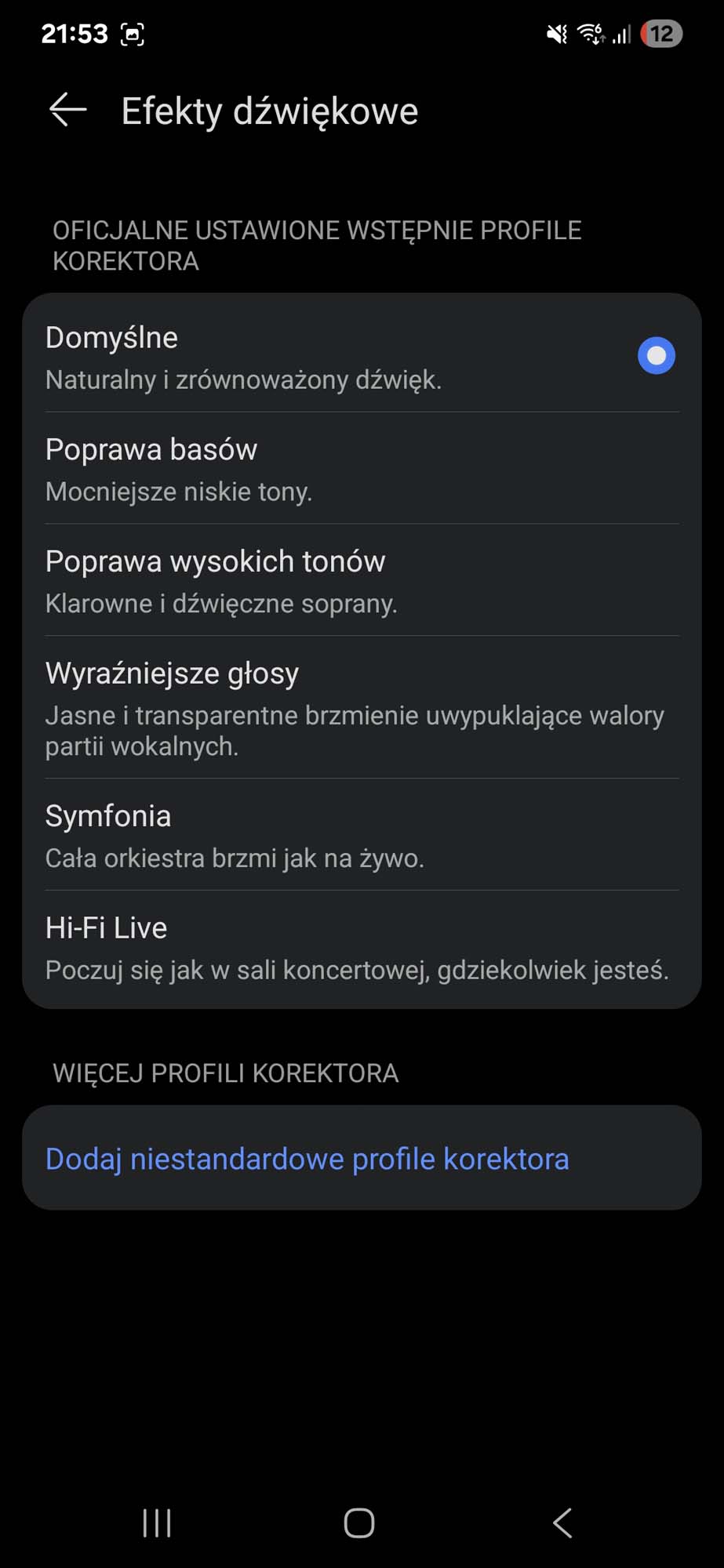Select the Domyślne equalizer profile
724x1568 pixels.
point(362,356)
